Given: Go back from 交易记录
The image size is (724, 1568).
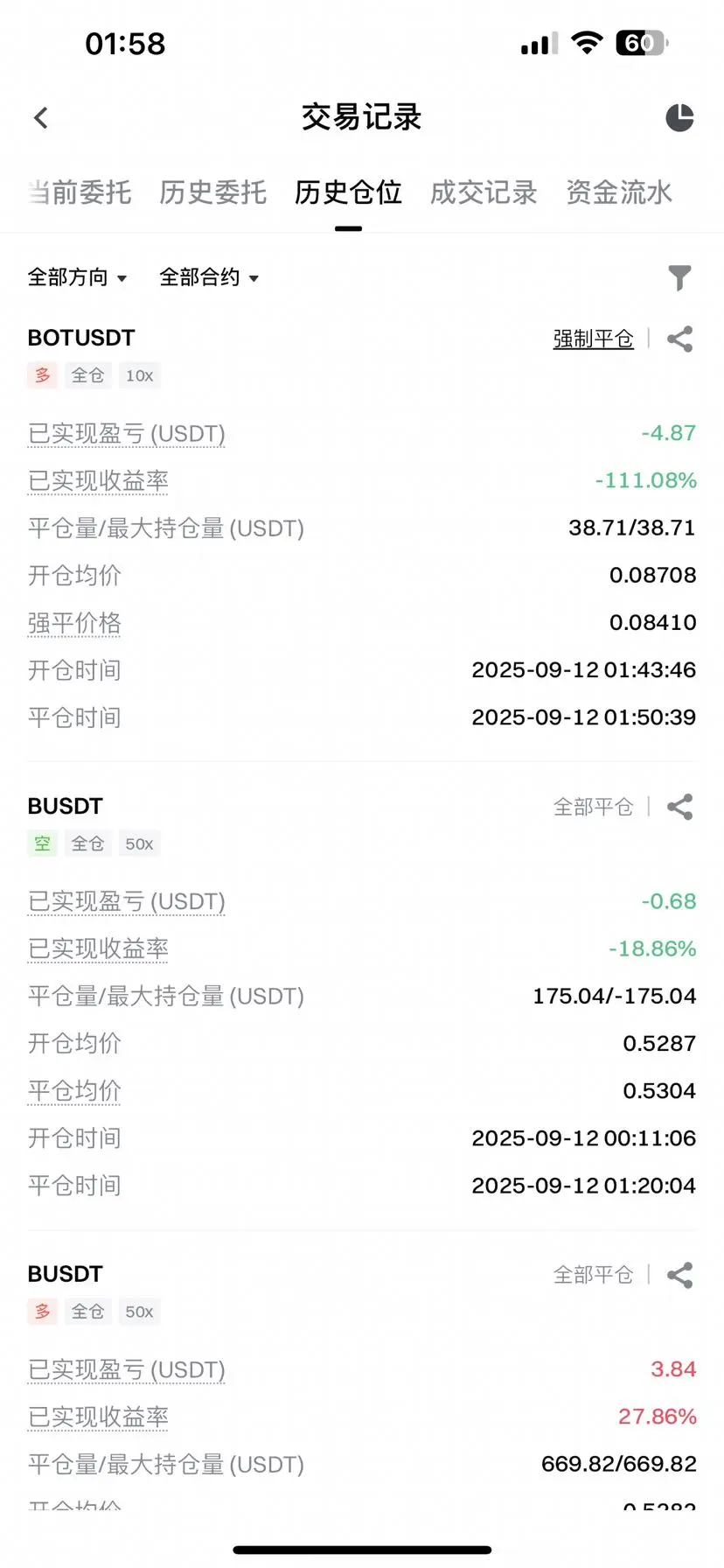Looking at the screenshot, I should 41,118.
